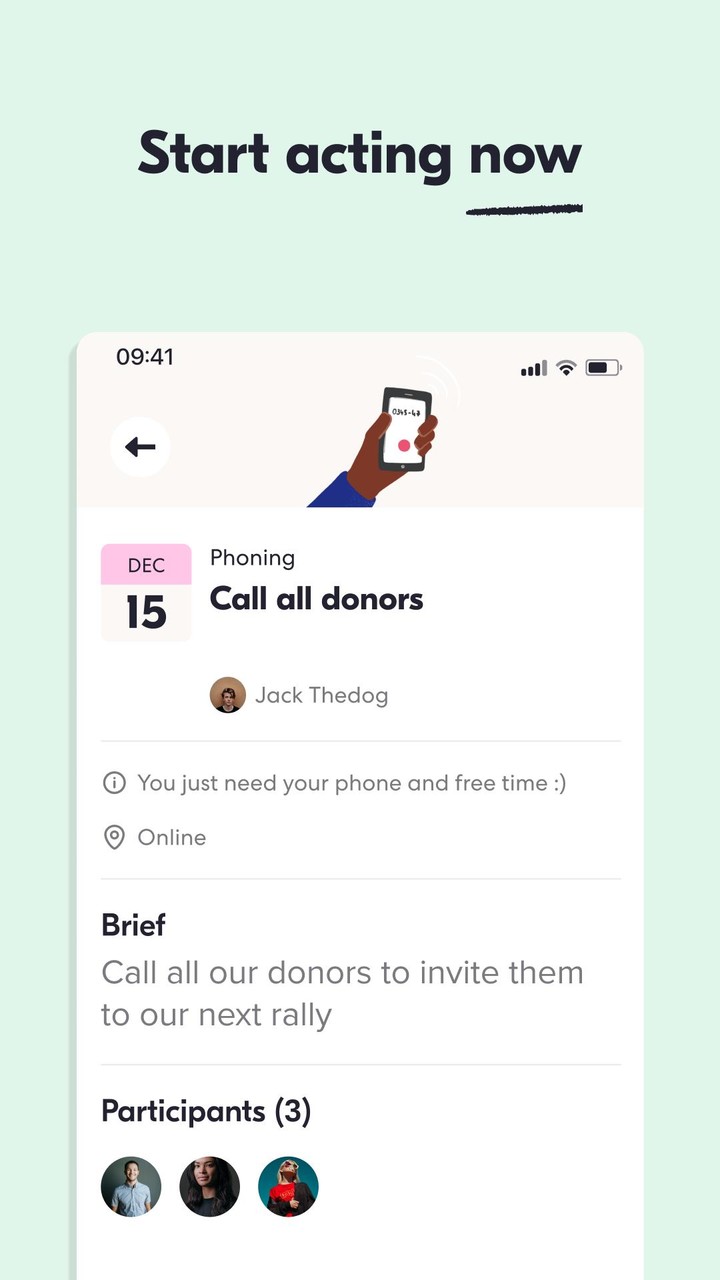Tap the back arrow icon
720x1280 pixels.
(x=140, y=447)
